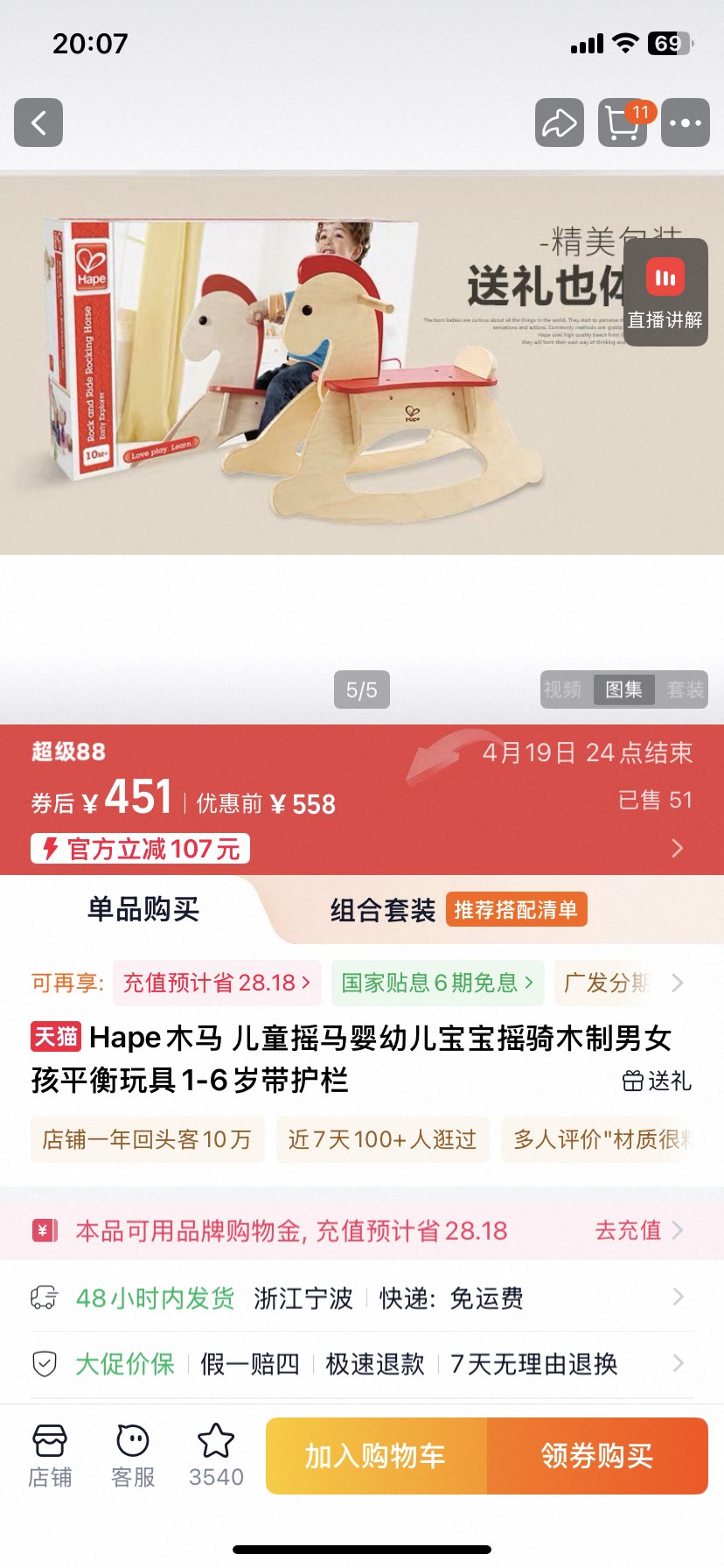This screenshot has height=1568, width=724.
Task: Contact 客服 customer service
Action: (133, 1456)
